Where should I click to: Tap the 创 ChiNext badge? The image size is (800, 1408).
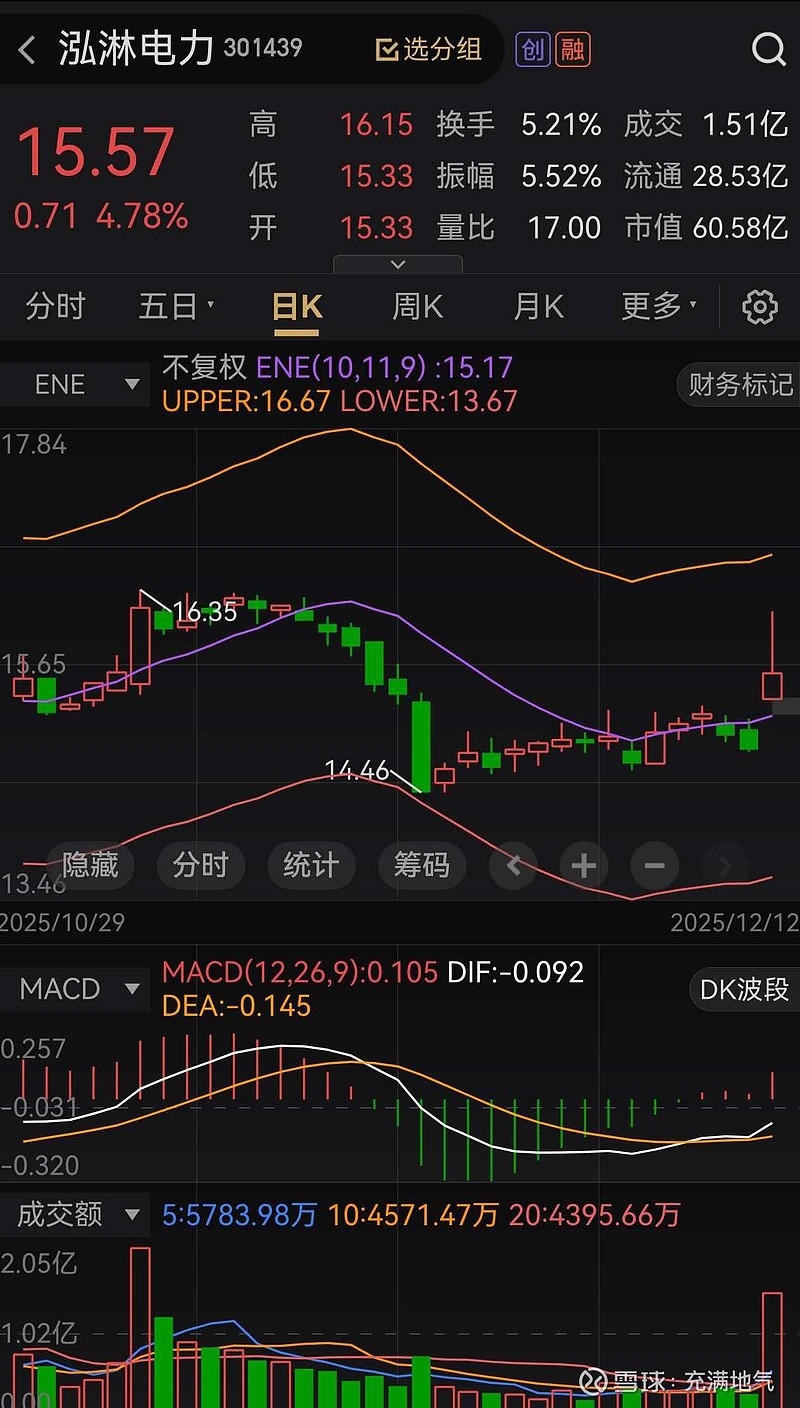(x=533, y=48)
